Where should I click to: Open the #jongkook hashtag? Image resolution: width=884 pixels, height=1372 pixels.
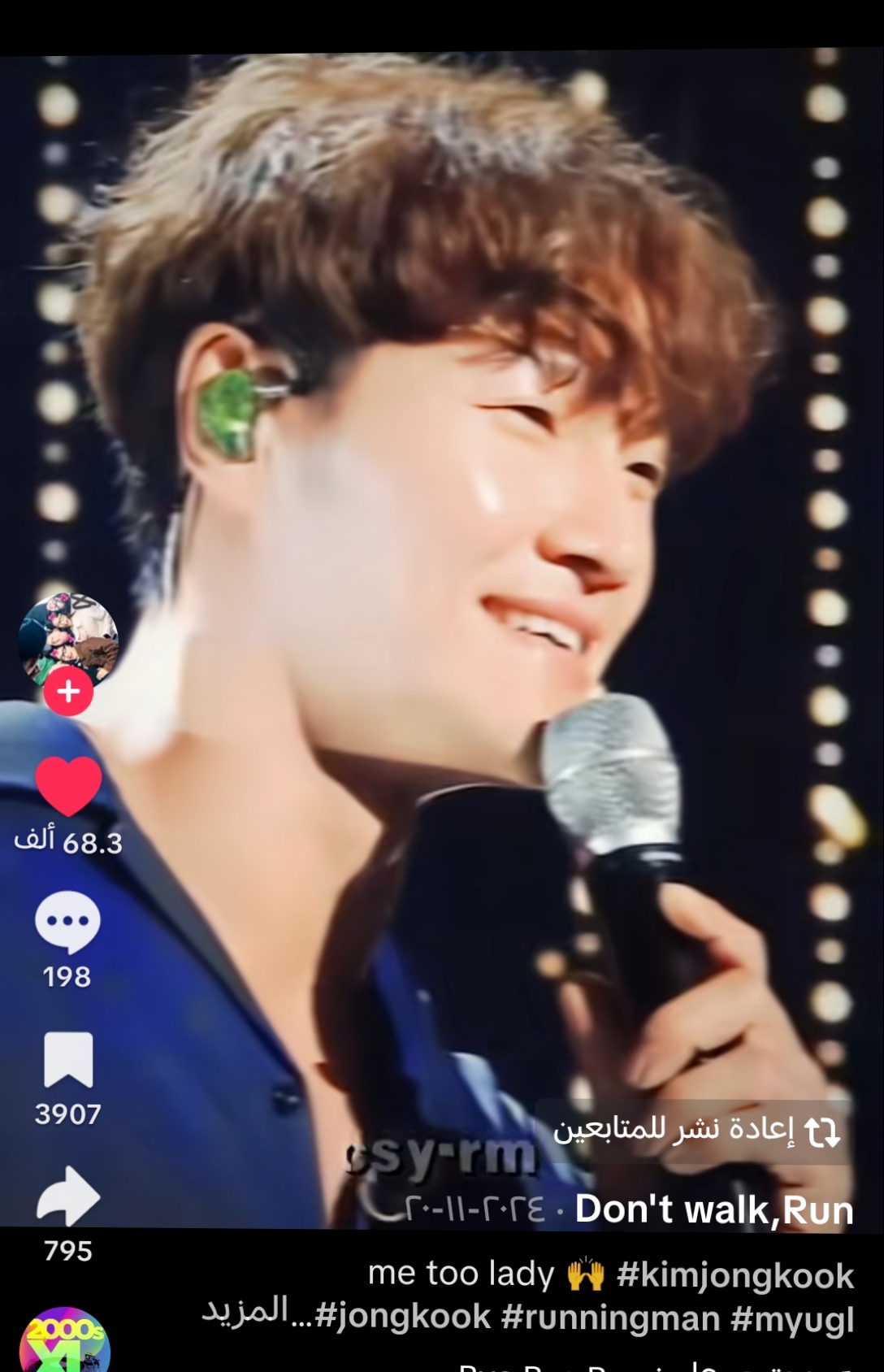pos(403,1318)
